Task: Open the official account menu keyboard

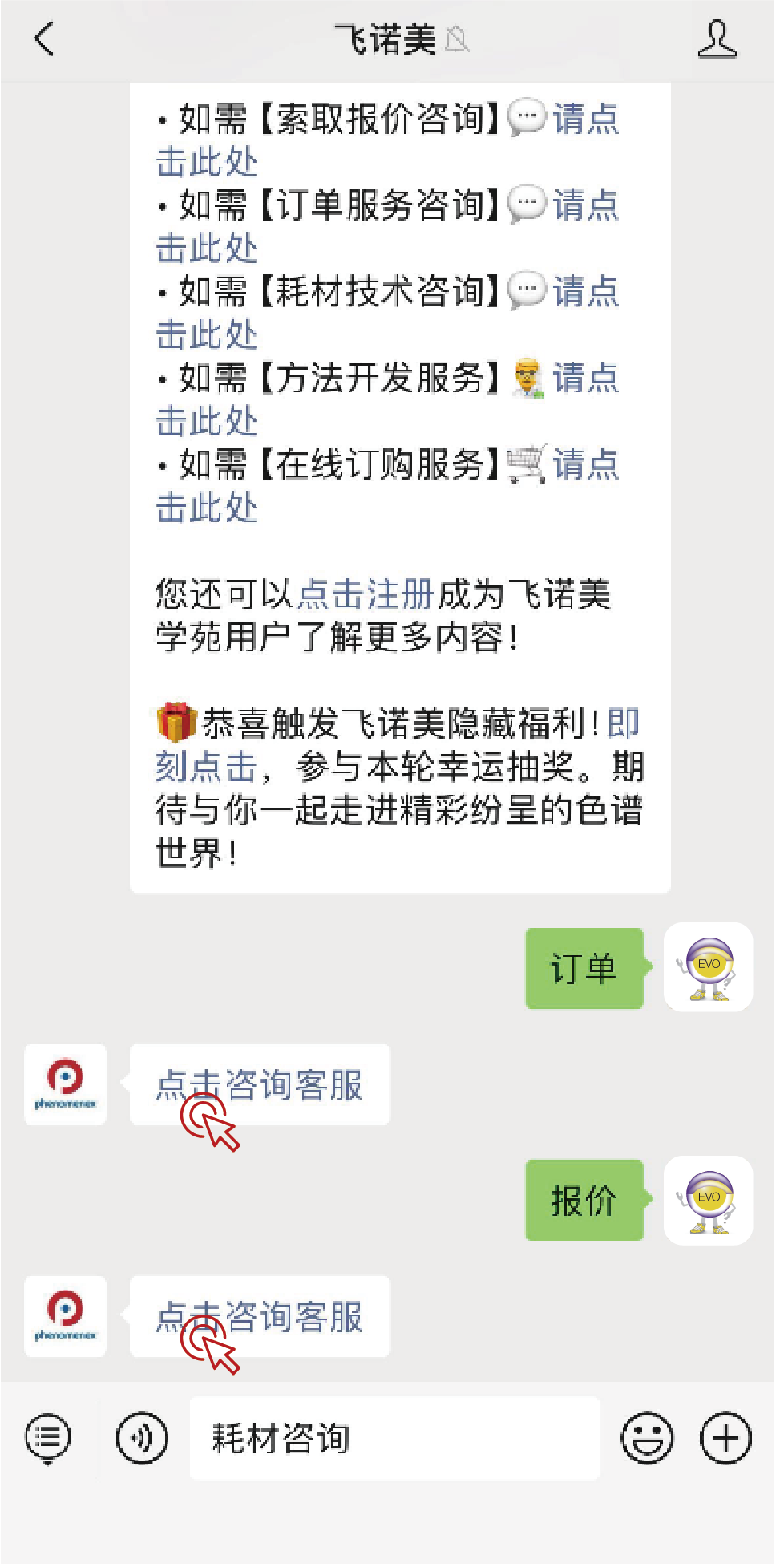Action: point(47,1438)
